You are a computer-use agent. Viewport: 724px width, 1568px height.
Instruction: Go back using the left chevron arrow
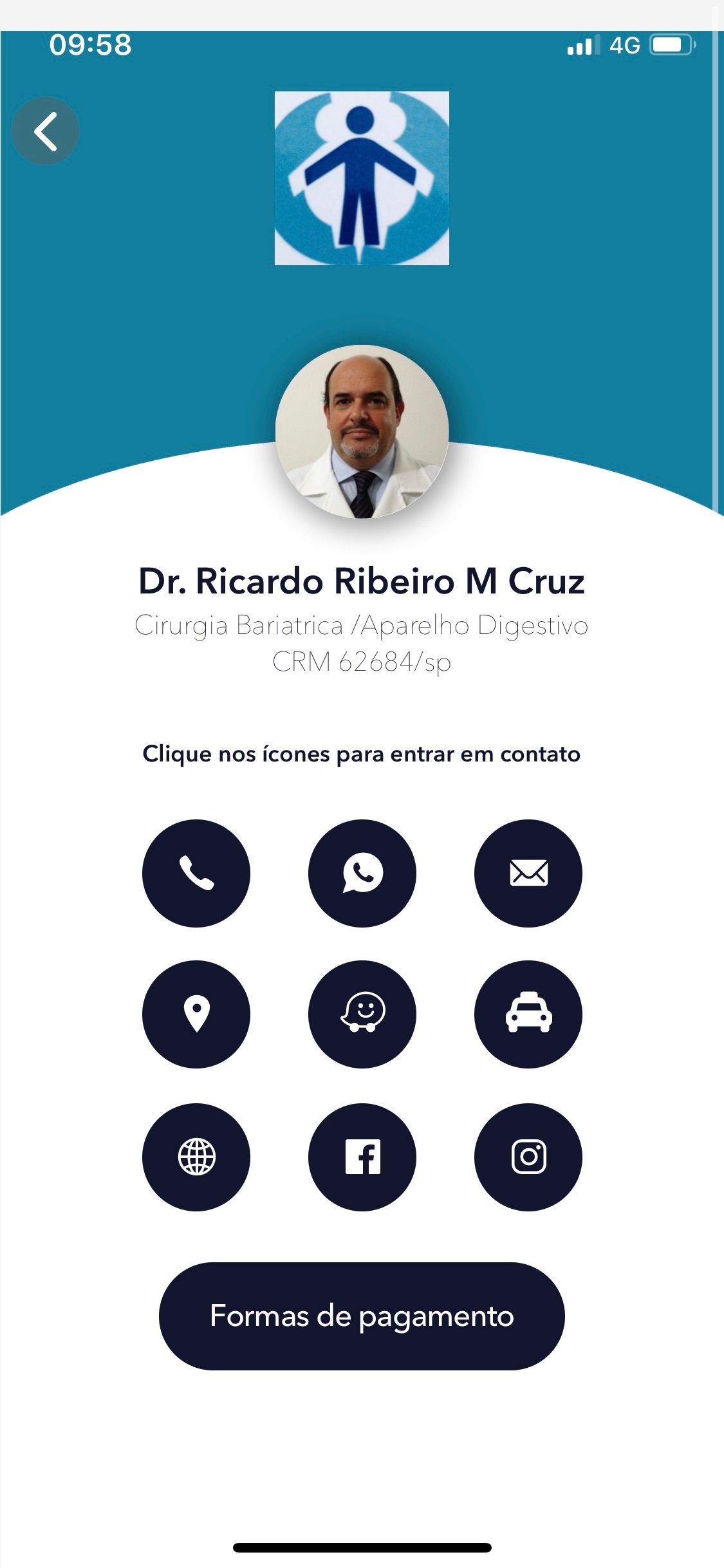point(46,131)
